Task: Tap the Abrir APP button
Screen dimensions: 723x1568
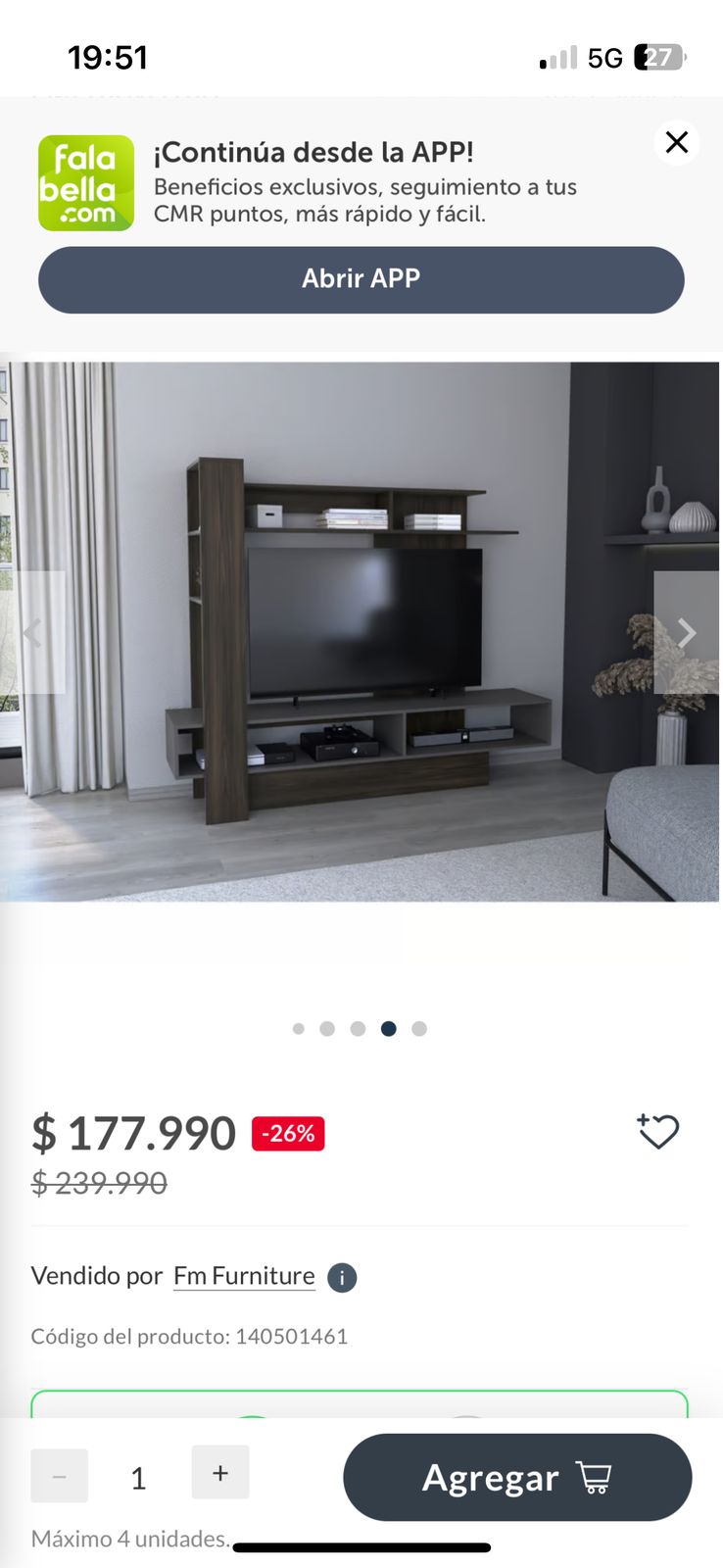Action: click(x=361, y=279)
